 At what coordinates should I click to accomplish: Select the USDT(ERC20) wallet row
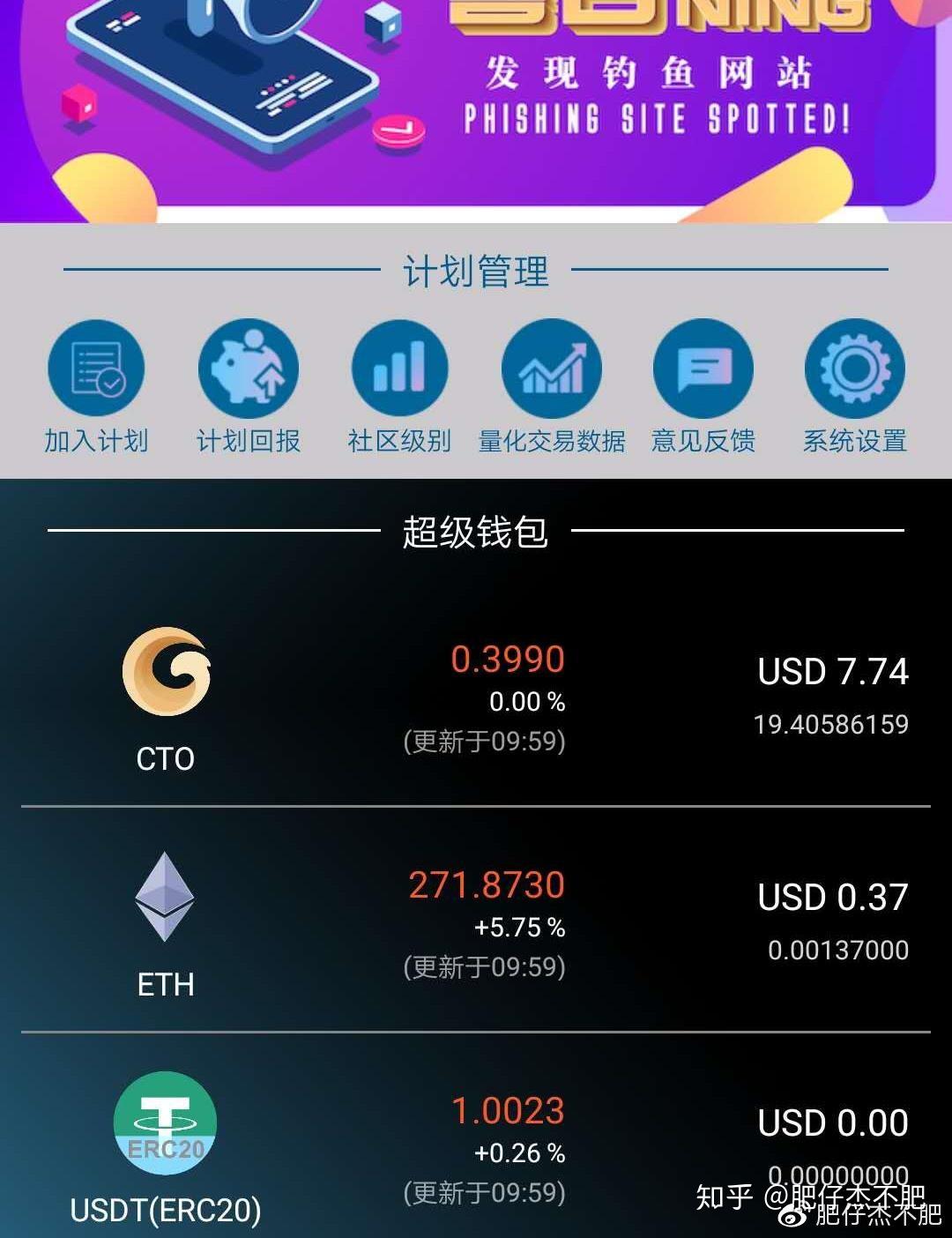(476, 1146)
